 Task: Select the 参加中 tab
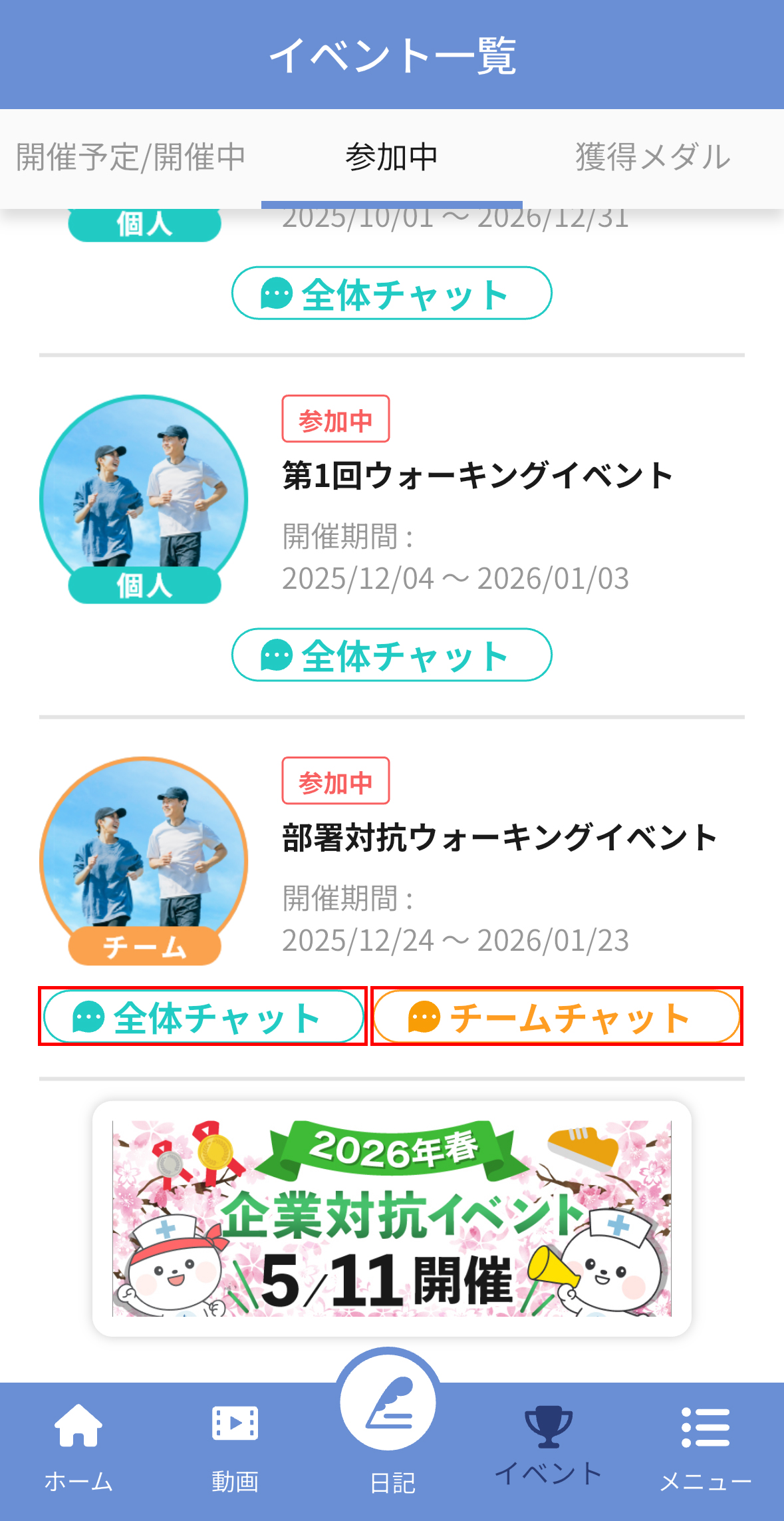(x=392, y=158)
